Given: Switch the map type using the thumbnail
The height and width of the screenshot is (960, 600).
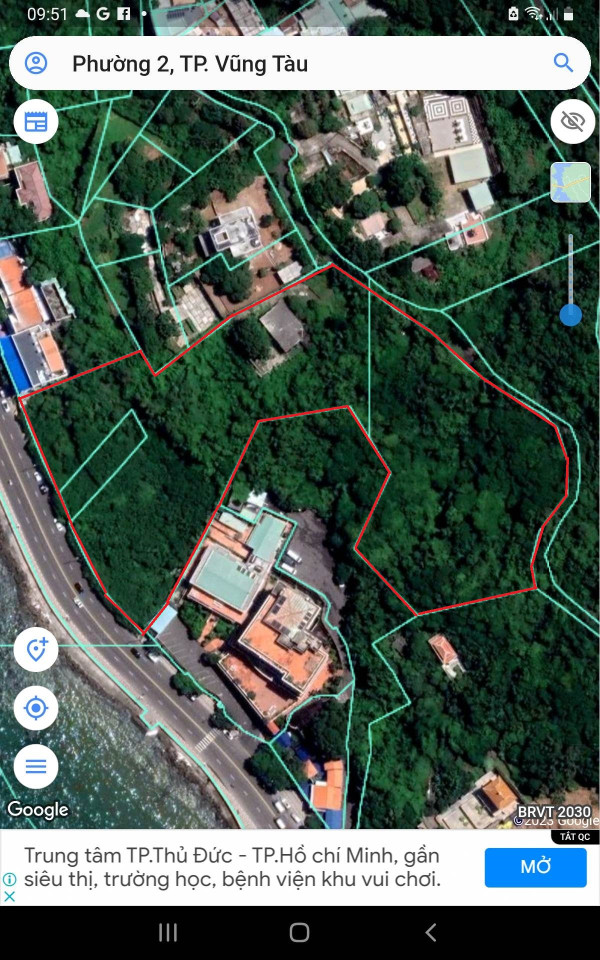Looking at the screenshot, I should coord(571,182).
